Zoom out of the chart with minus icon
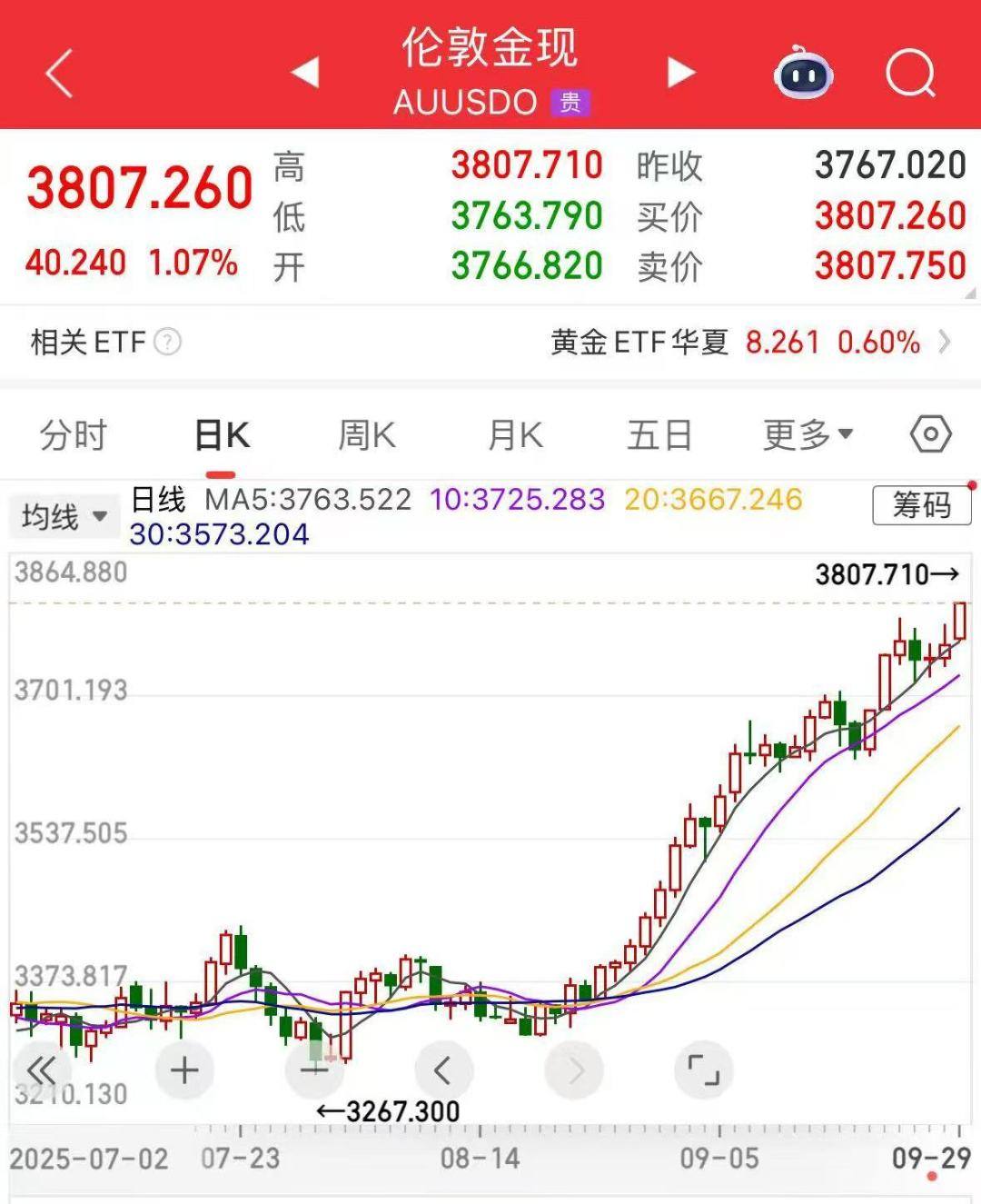The height and width of the screenshot is (1204, 981). (312, 1070)
